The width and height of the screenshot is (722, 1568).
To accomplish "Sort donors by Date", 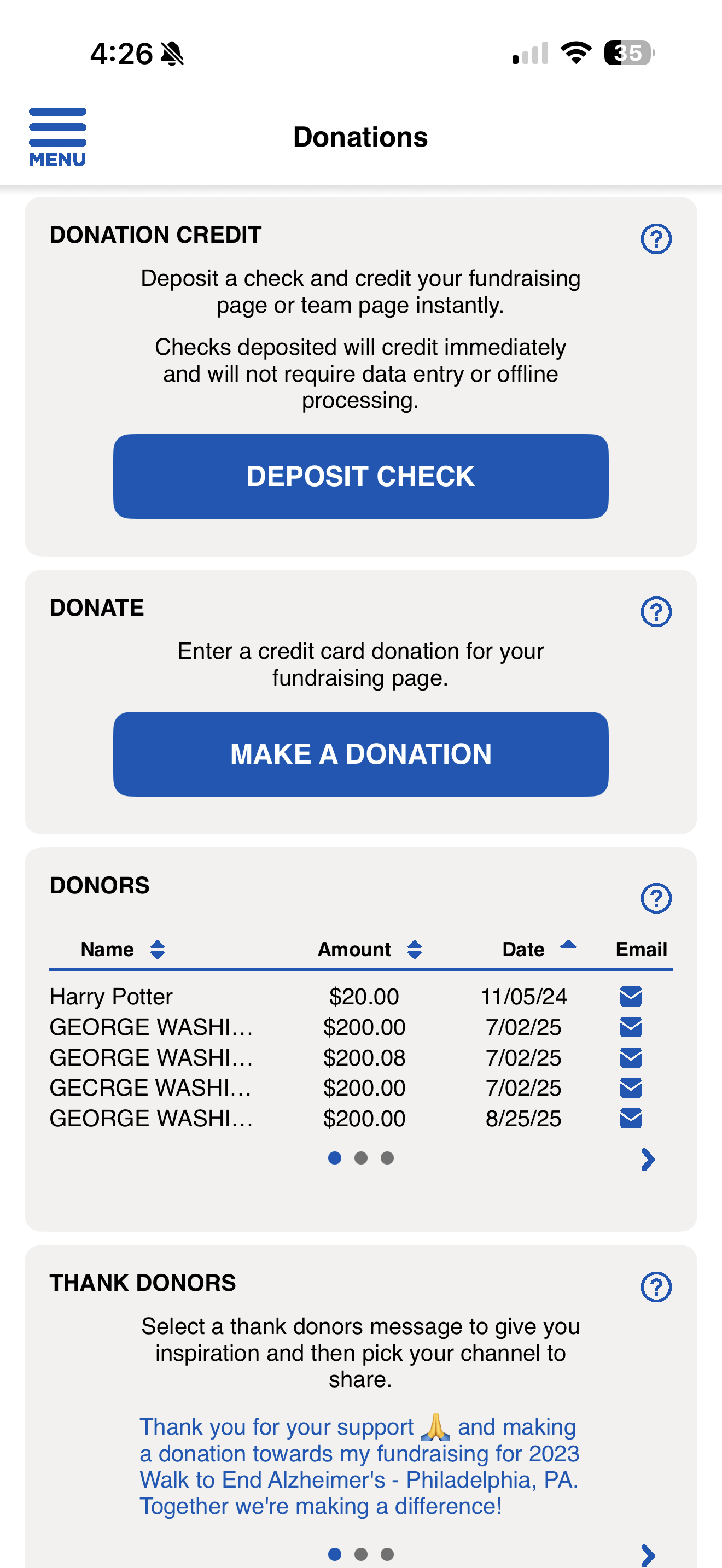I will pyautogui.click(x=567, y=946).
